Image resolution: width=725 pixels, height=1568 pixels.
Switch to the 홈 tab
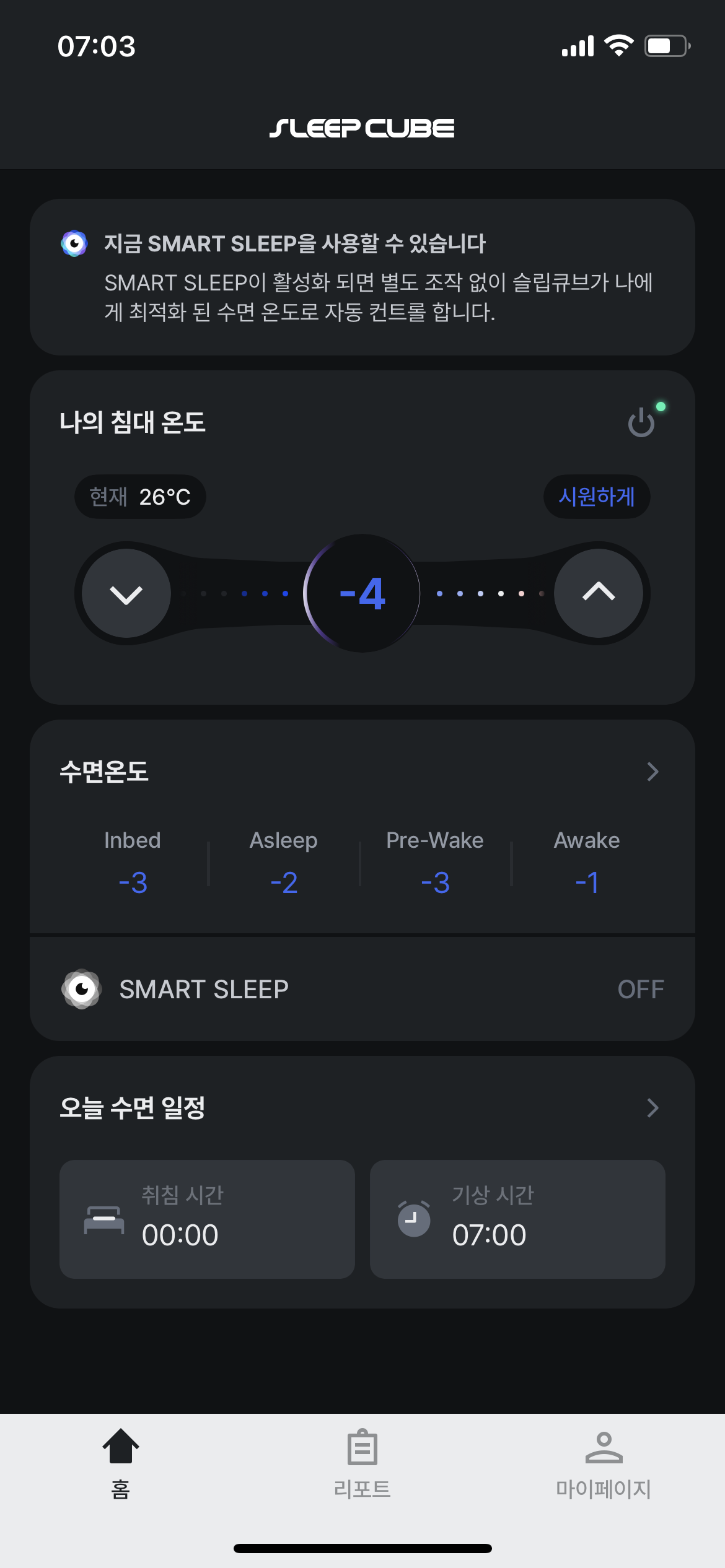point(121,1464)
